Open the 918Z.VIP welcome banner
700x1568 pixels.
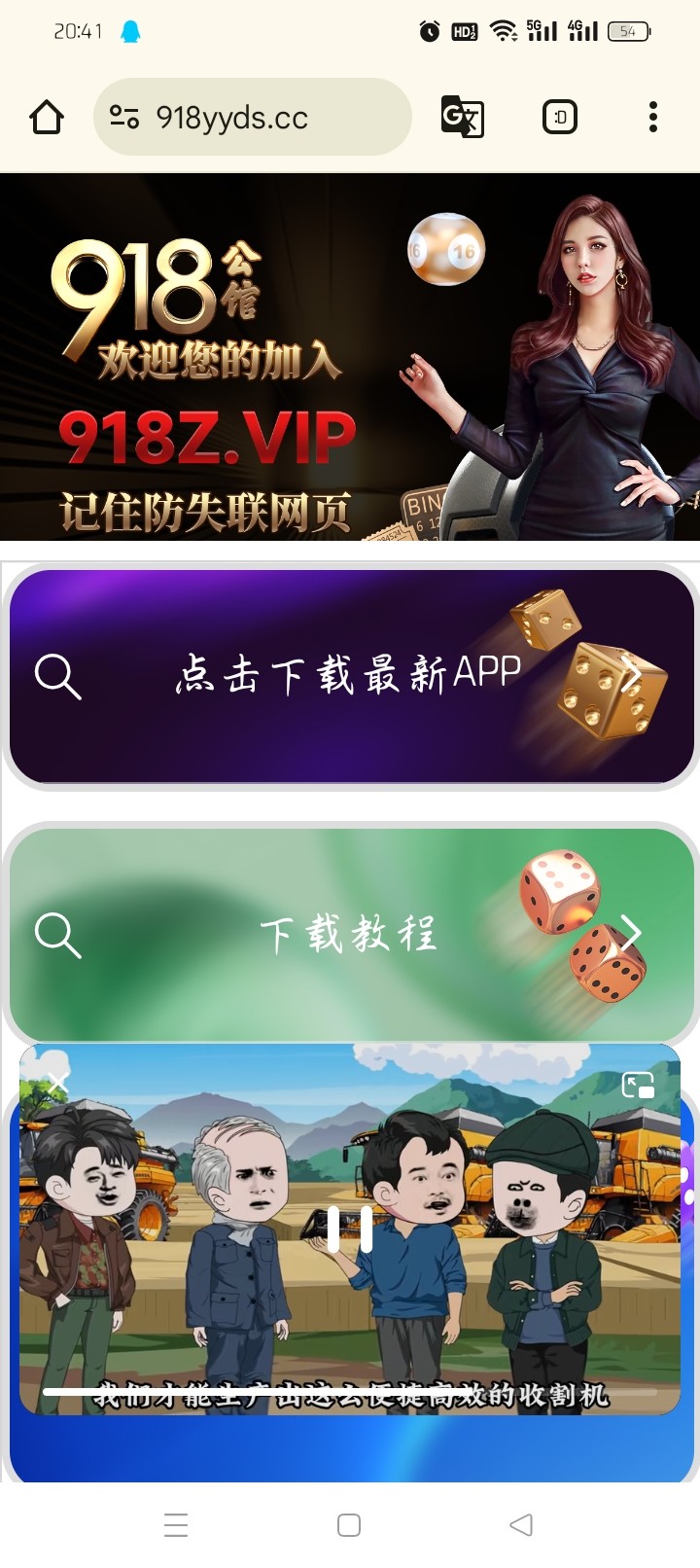click(x=350, y=357)
